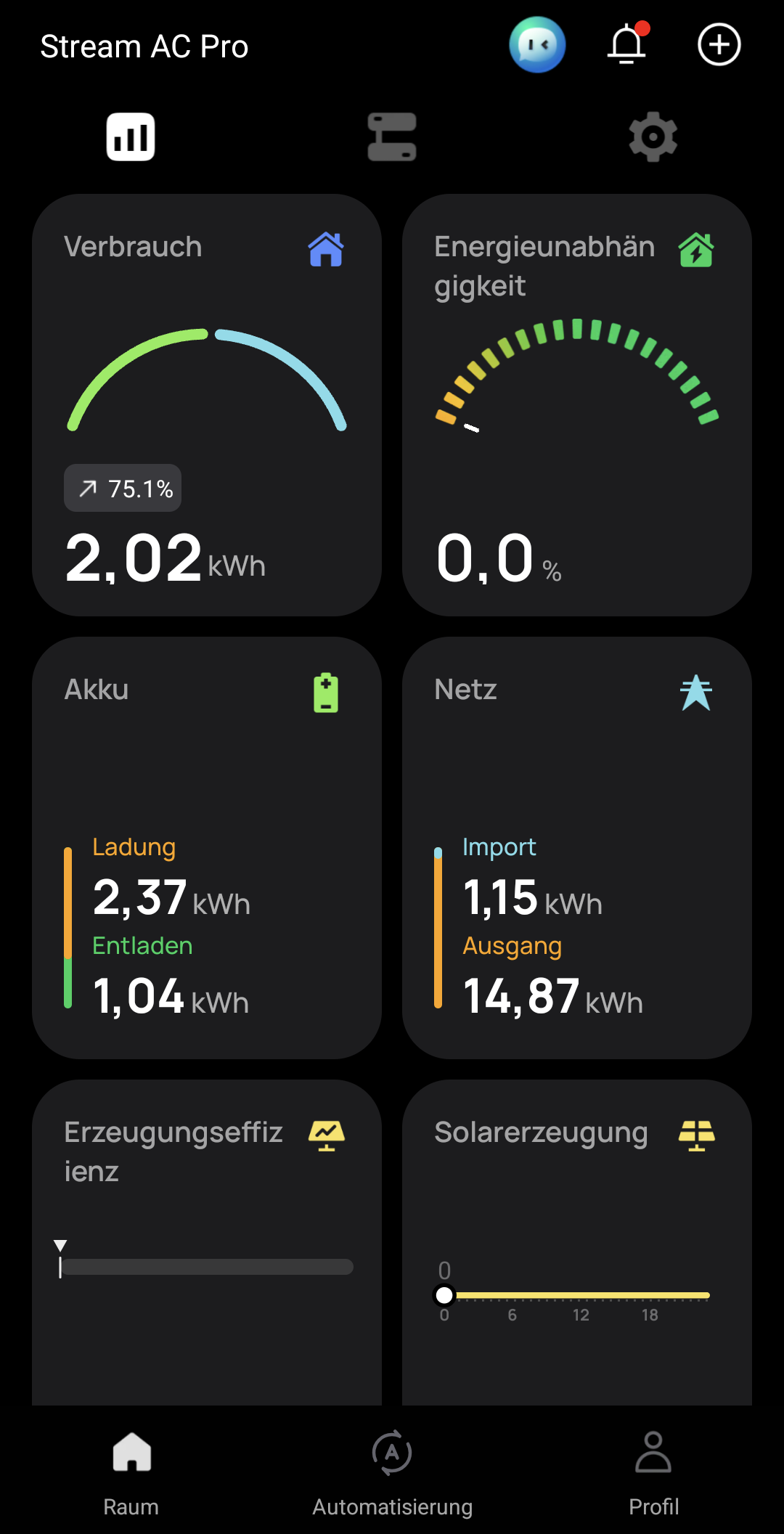Open the Erzeugungseffizienz card
Viewport: 784px width, 1534px height.
pyautogui.click(x=207, y=1242)
